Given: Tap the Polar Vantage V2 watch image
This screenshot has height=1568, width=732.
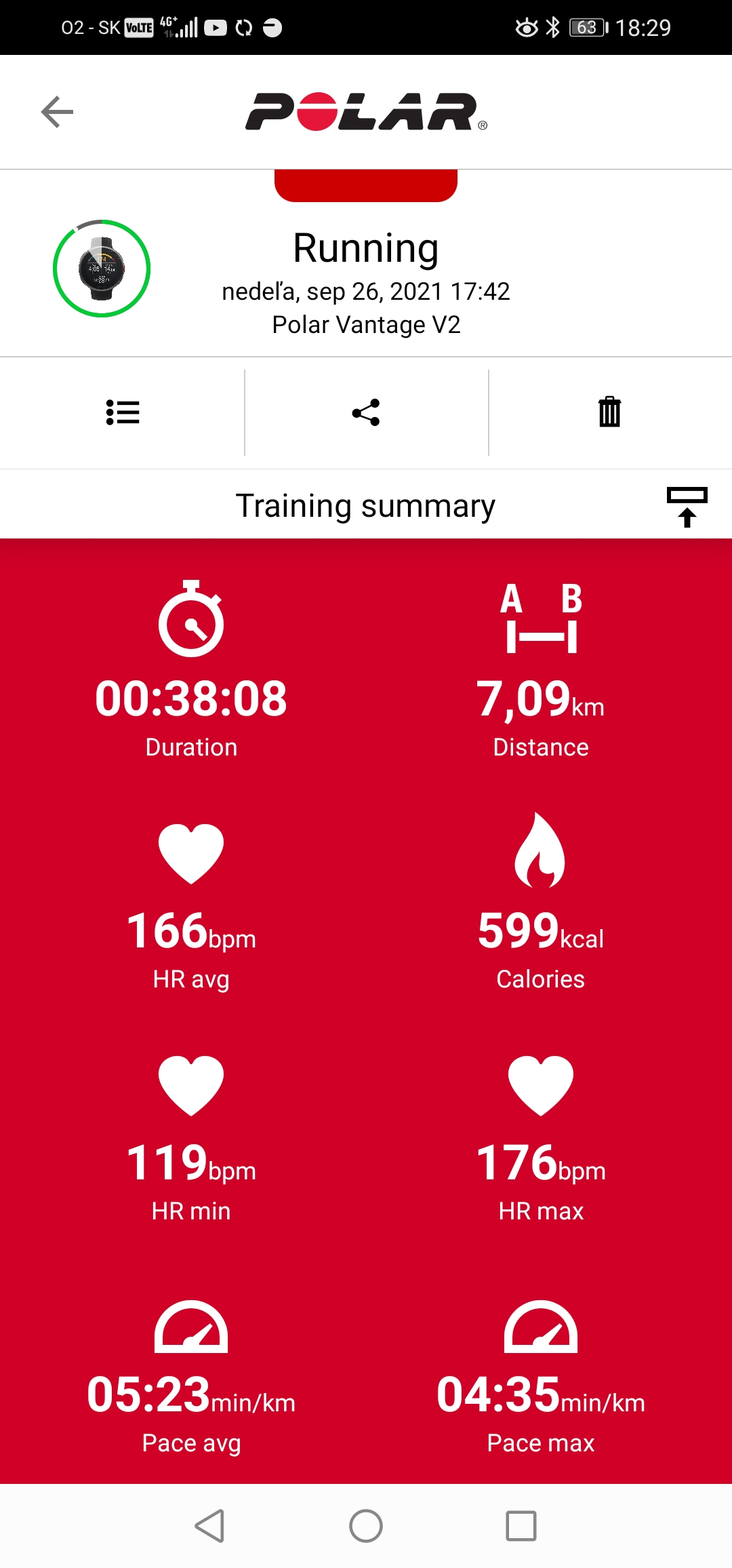Looking at the screenshot, I should 102,269.
